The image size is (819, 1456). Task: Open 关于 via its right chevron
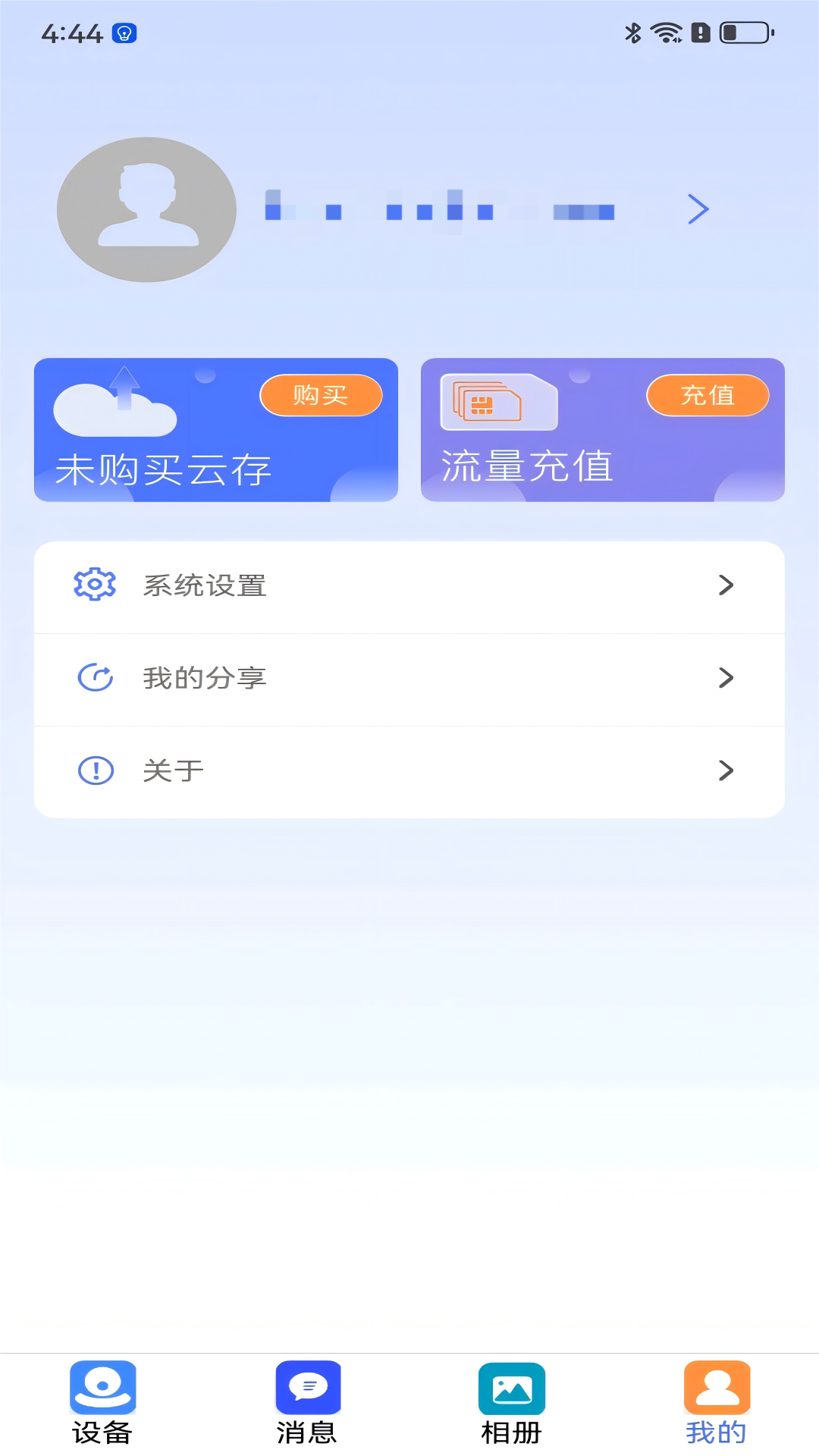727,770
